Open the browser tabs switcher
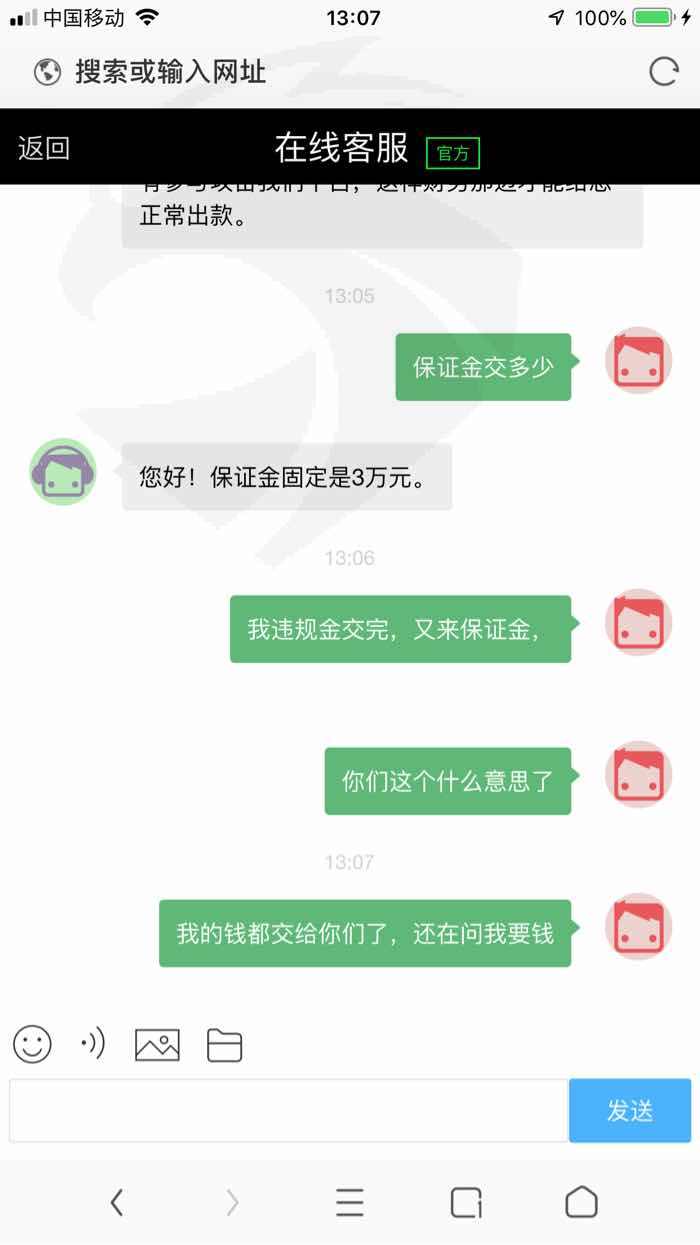Viewport: 700px width, 1245px height. (x=466, y=1202)
